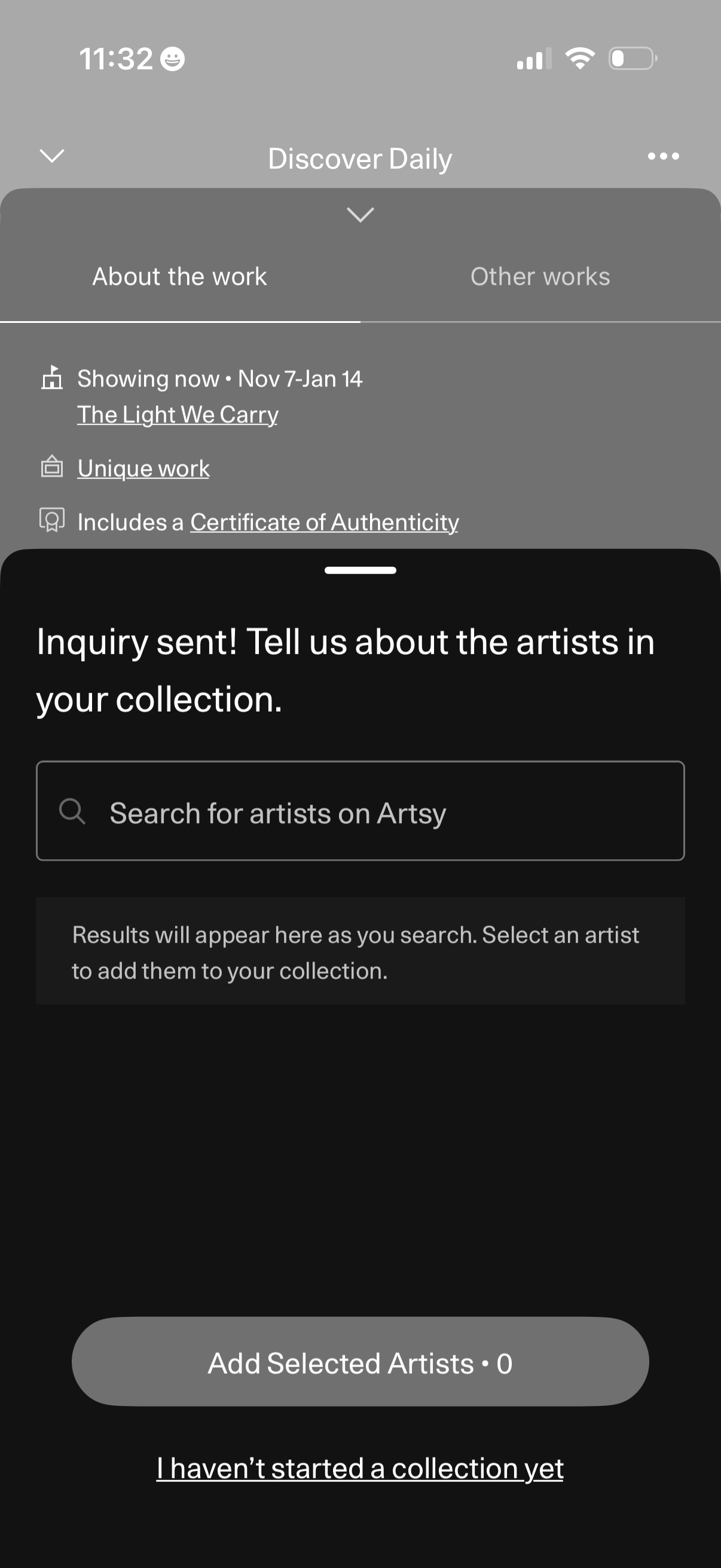Open the more options ellipsis menu
This screenshot has width=721, height=1568.
coord(662,157)
